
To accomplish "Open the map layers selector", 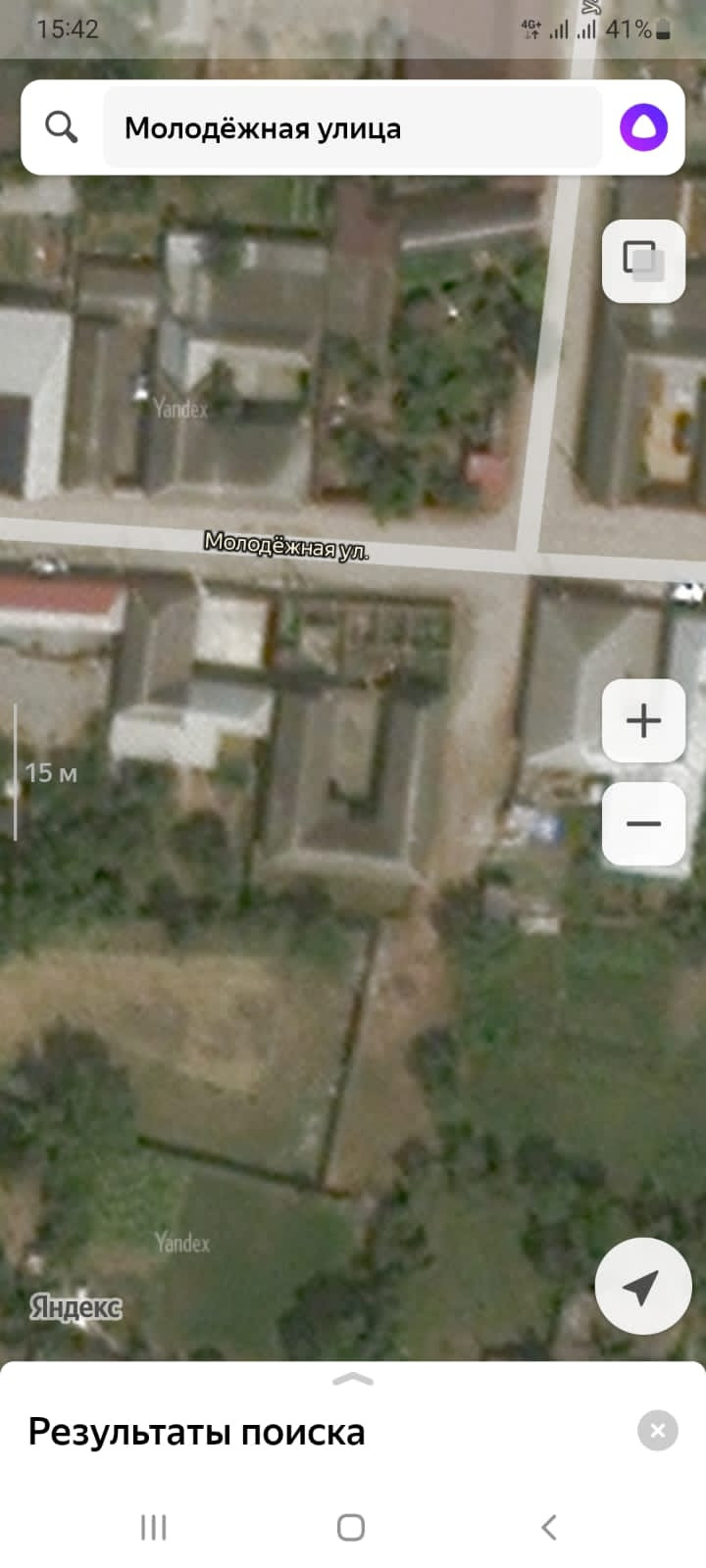I will click(643, 261).
